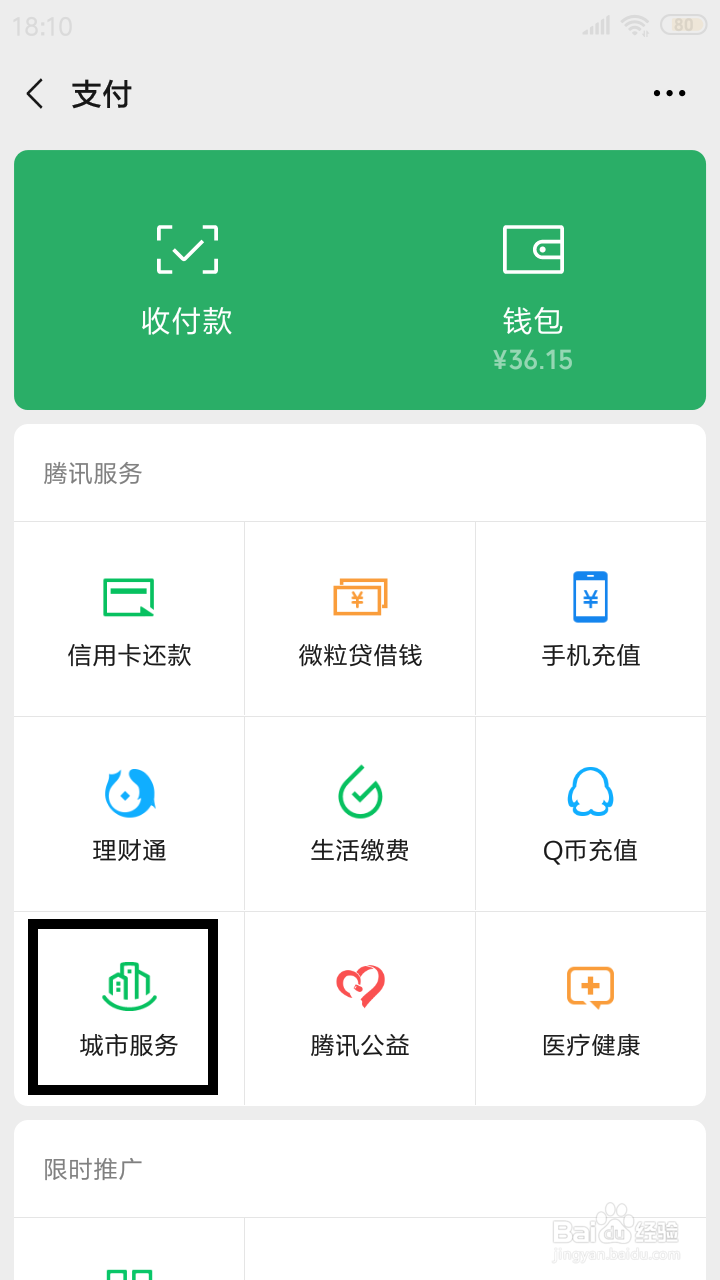
Task: Tap the back arrow to leave 支付
Action: point(34,93)
